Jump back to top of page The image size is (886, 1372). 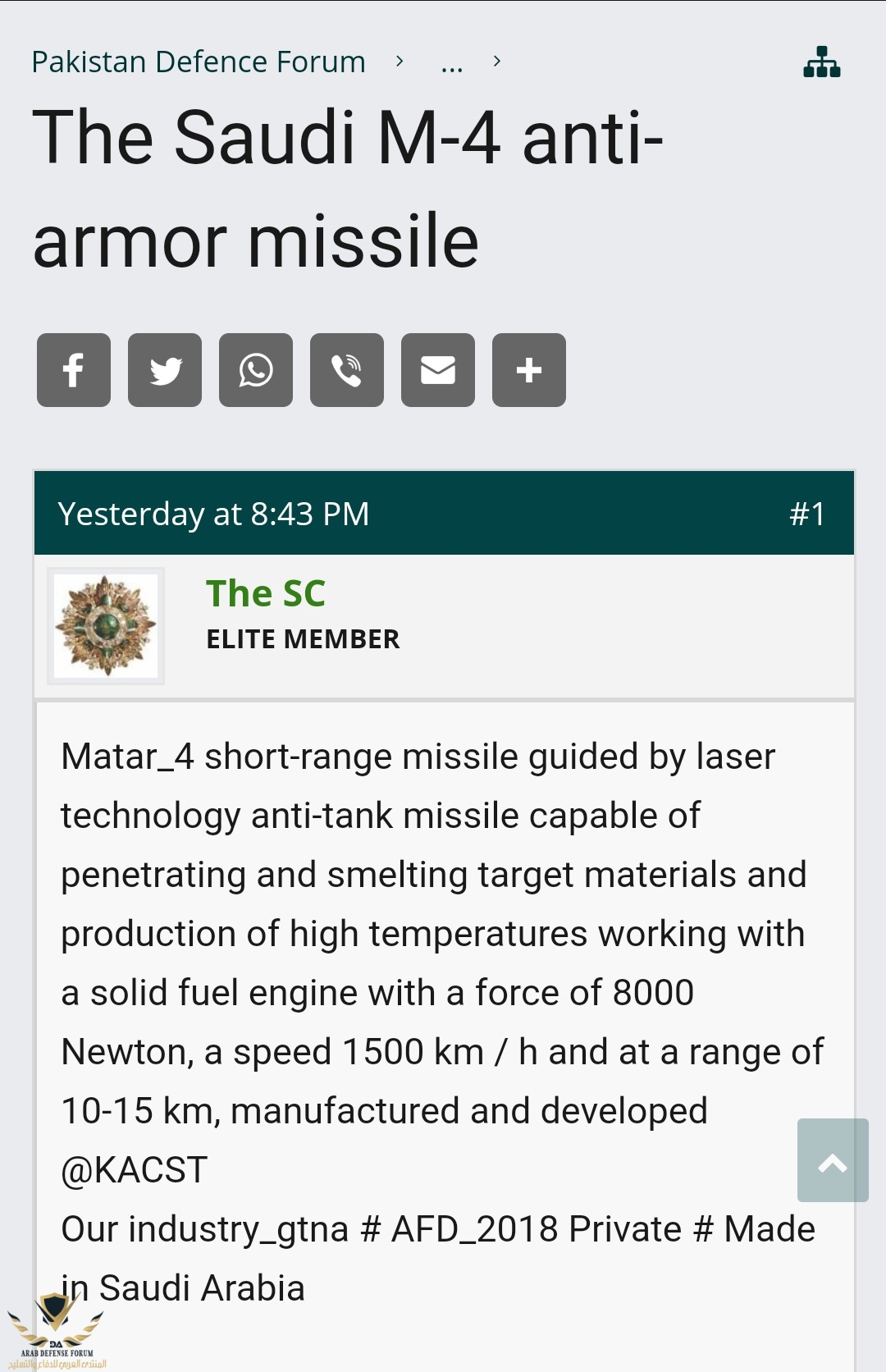833,1160
